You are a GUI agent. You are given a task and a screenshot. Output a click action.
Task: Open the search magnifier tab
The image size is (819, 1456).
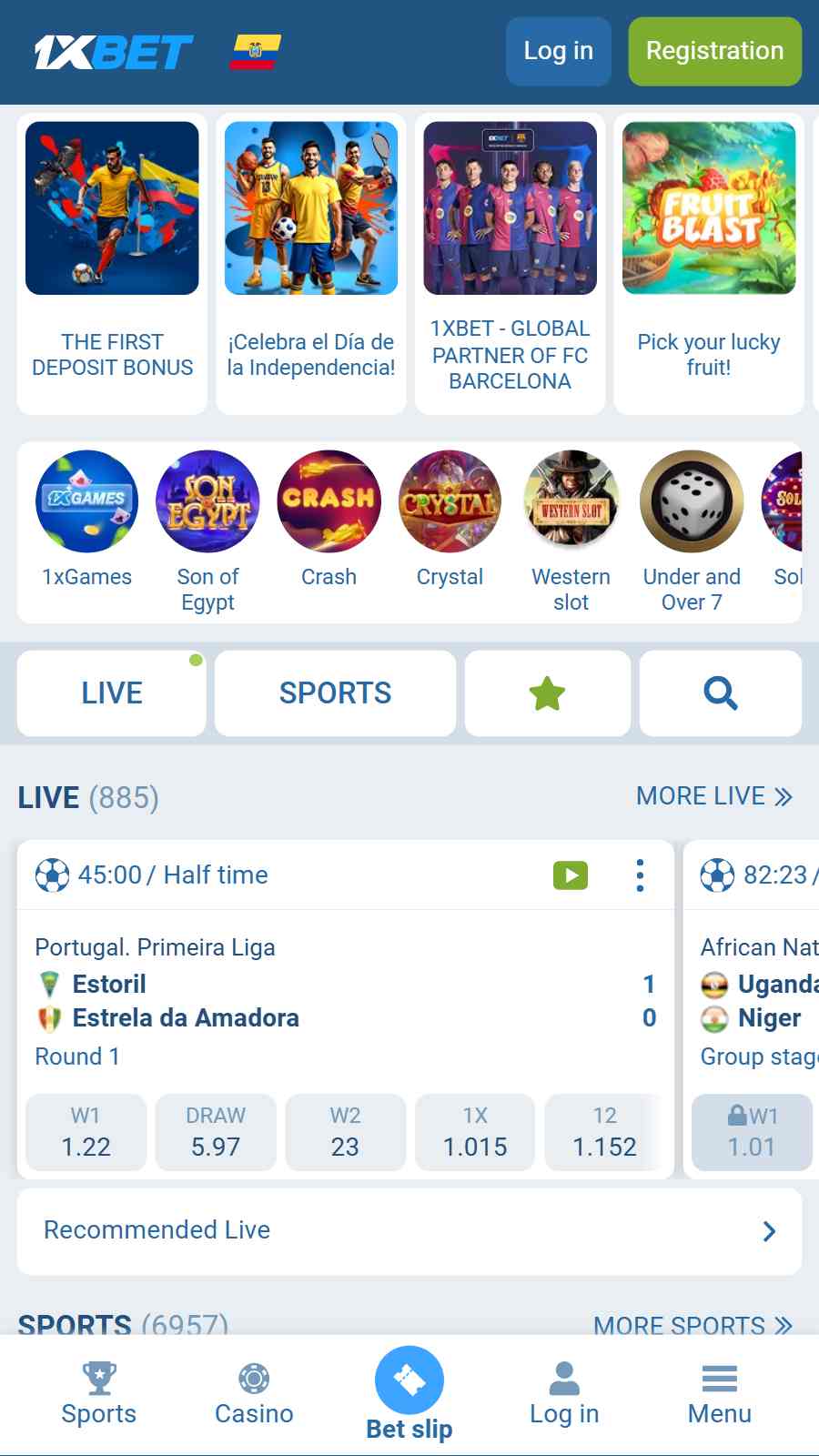[720, 693]
